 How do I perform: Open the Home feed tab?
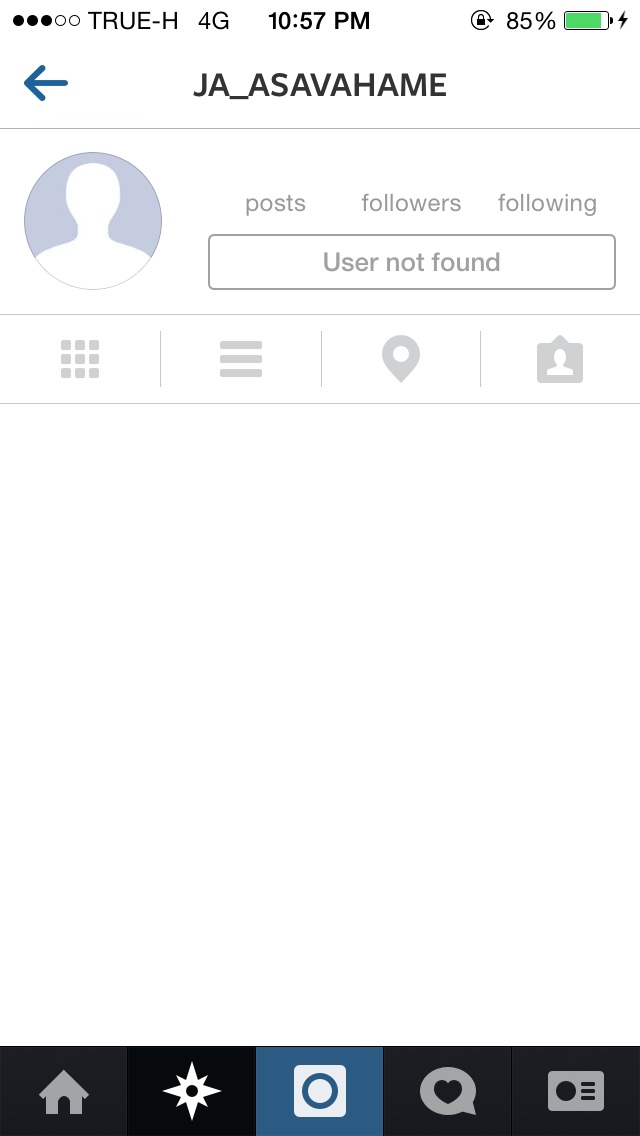(64, 1091)
